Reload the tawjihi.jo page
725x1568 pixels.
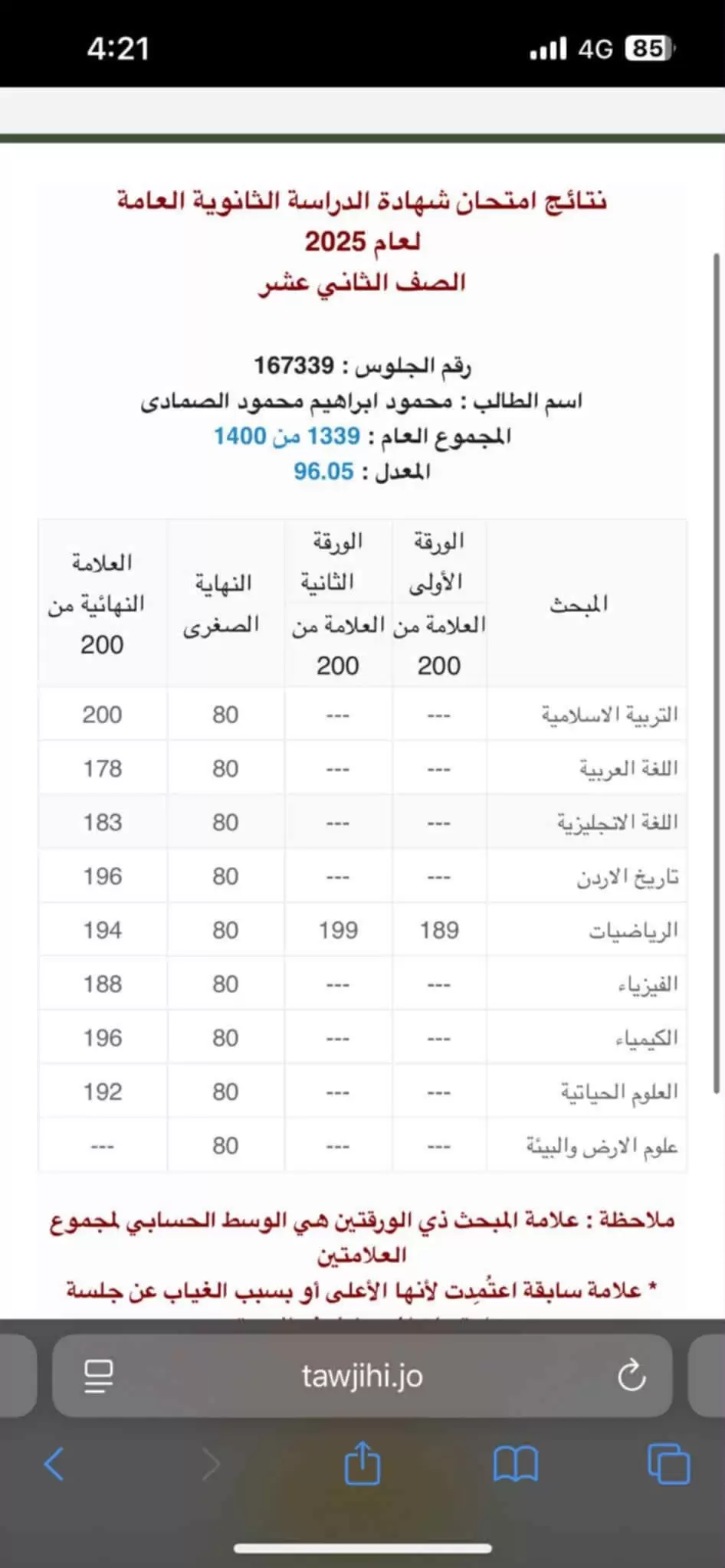(632, 1377)
